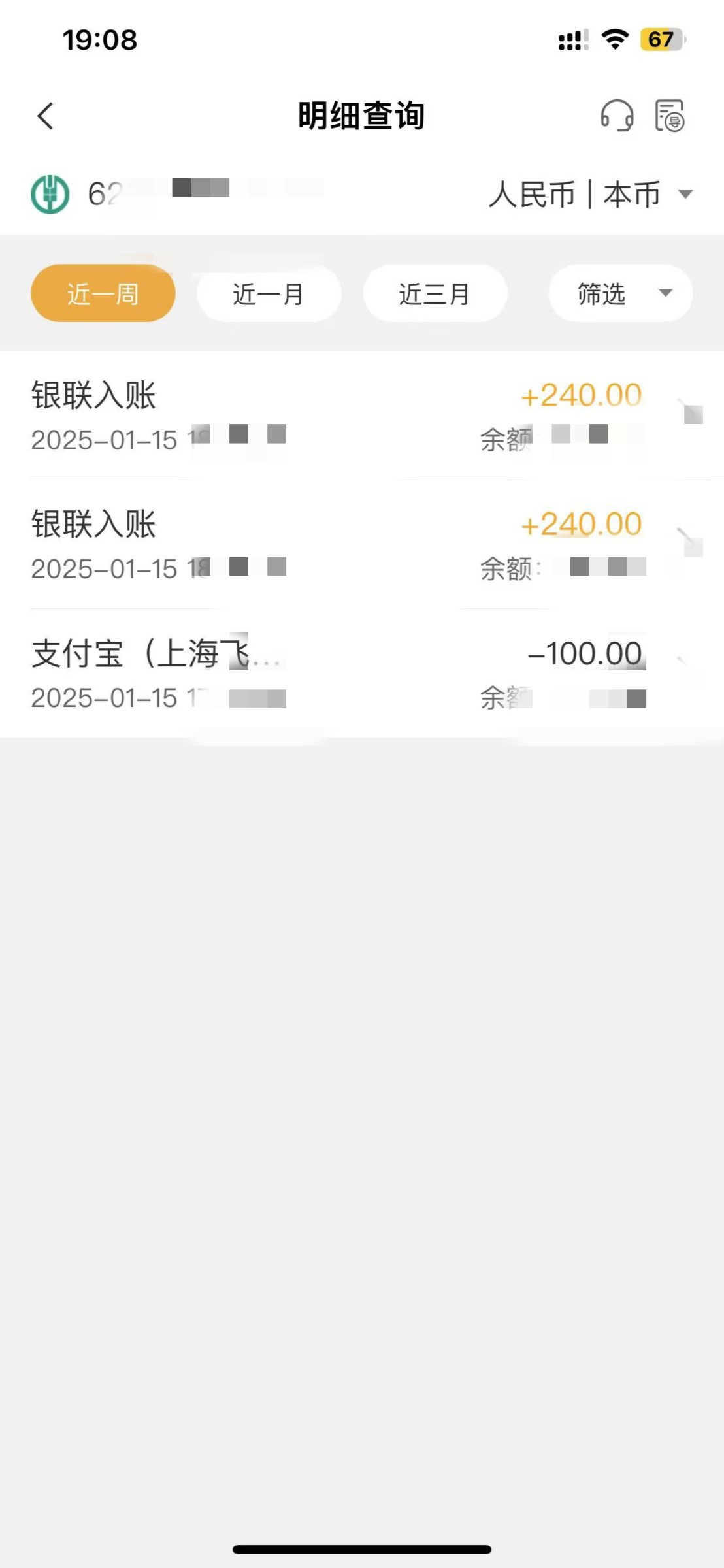Contact customer service via headset icon
The image size is (724, 1568).
(617, 116)
